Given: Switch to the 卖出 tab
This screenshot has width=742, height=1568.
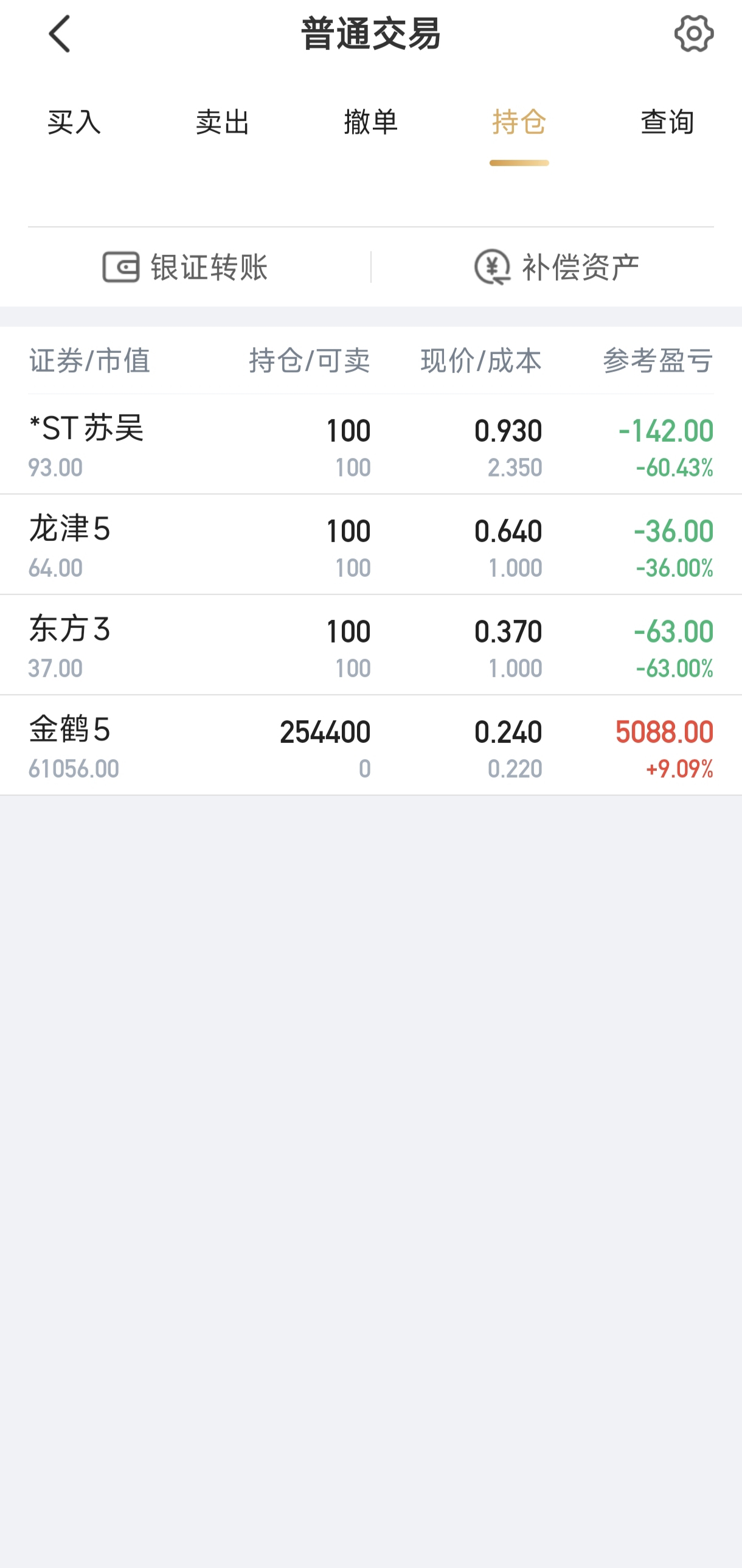Looking at the screenshot, I should pyautogui.click(x=223, y=122).
